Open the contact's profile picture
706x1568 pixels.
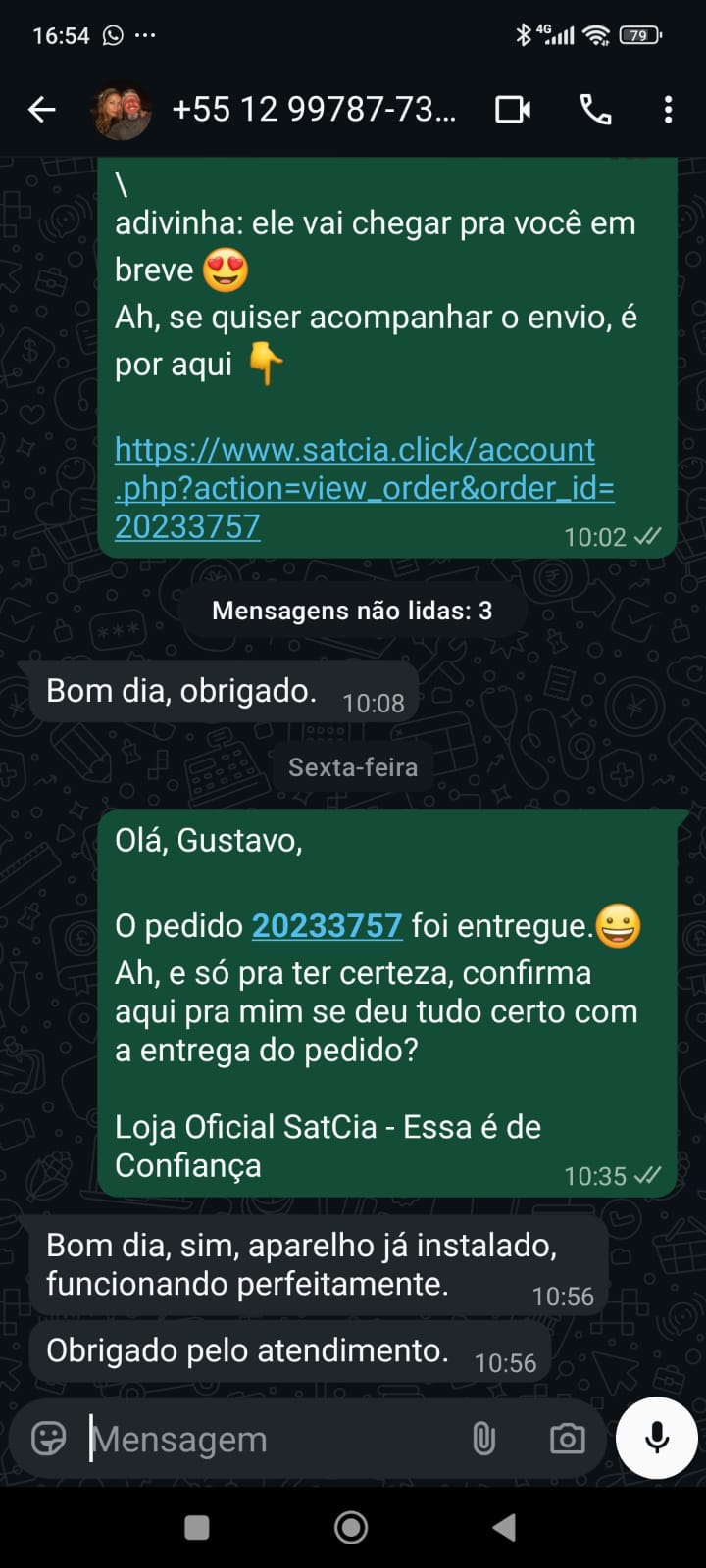coord(121,110)
